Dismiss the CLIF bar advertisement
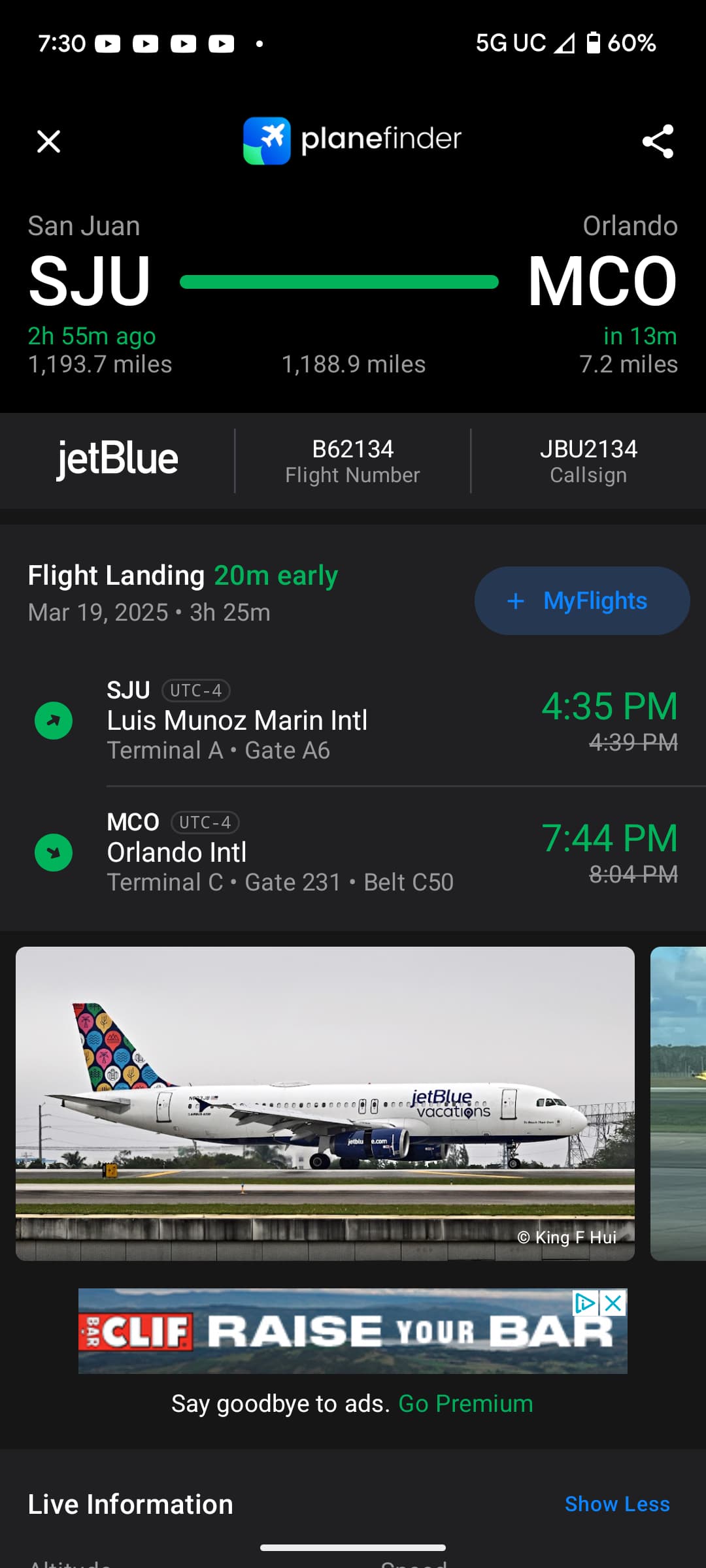Image resolution: width=706 pixels, height=1568 pixels. 614,1303
